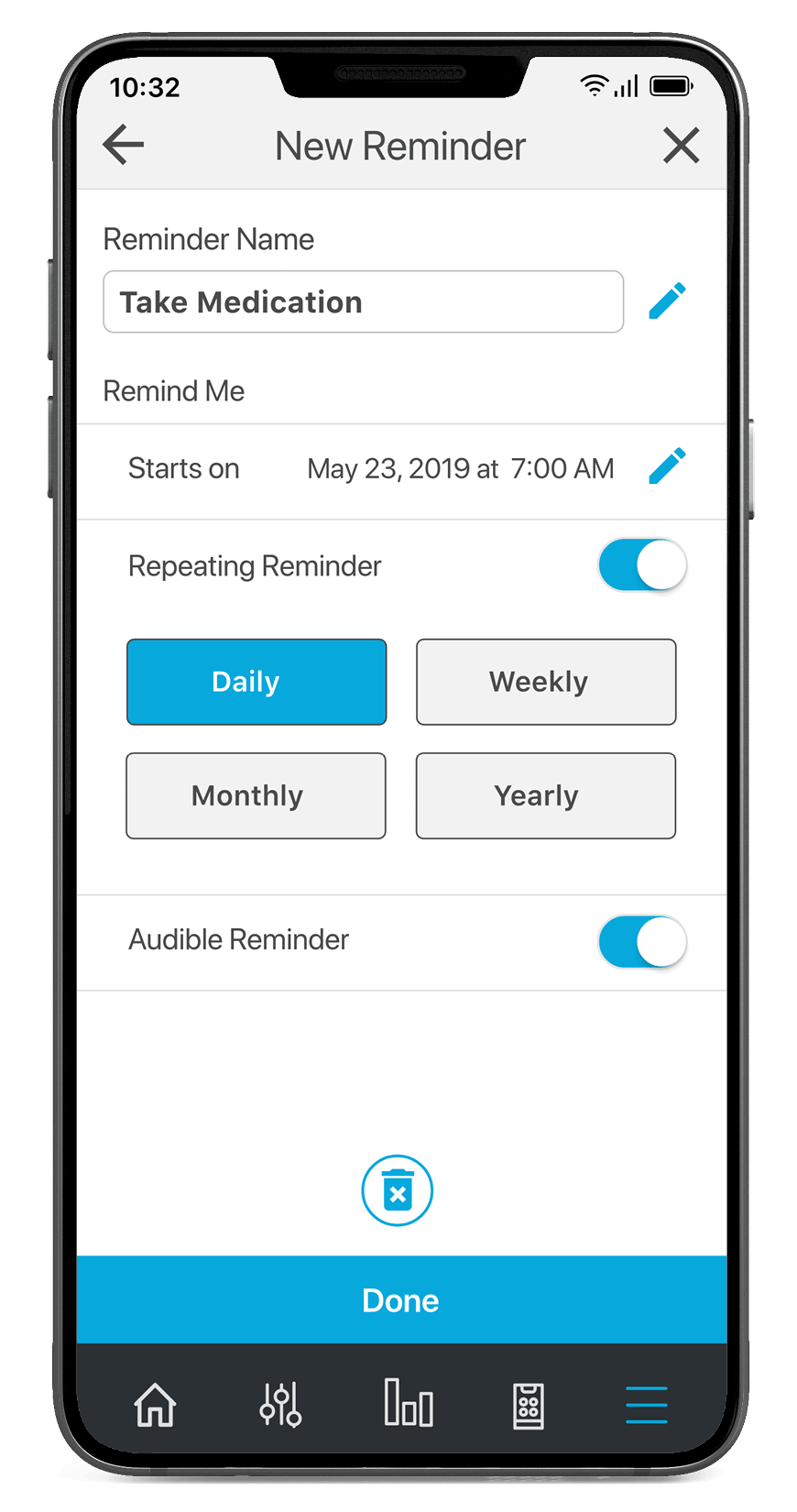Tap Done to save the reminder

coord(401,1299)
